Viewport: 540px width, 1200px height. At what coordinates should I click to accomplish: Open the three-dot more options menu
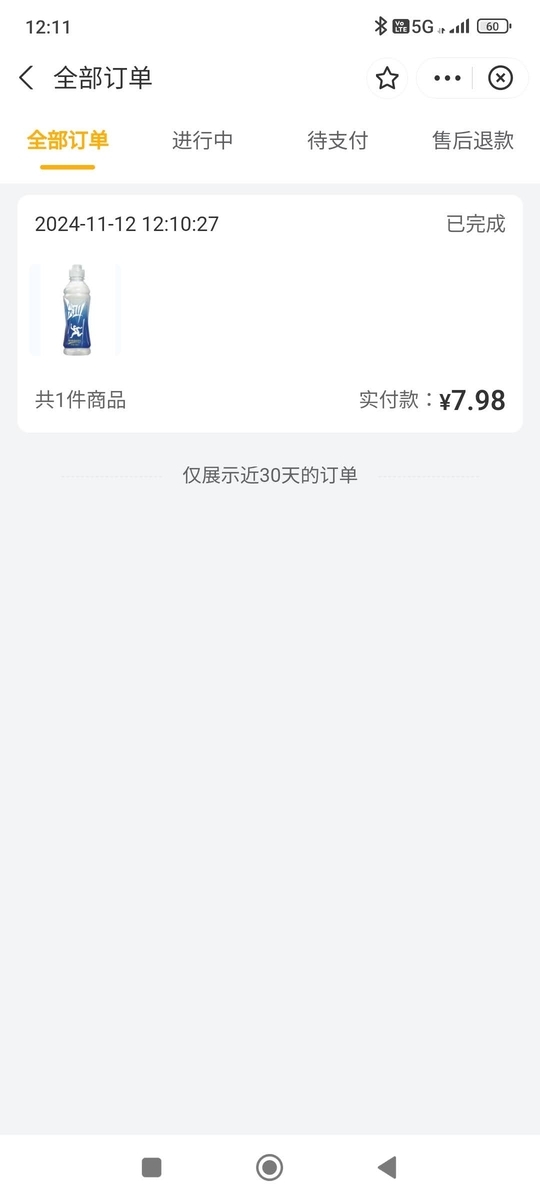tap(447, 78)
